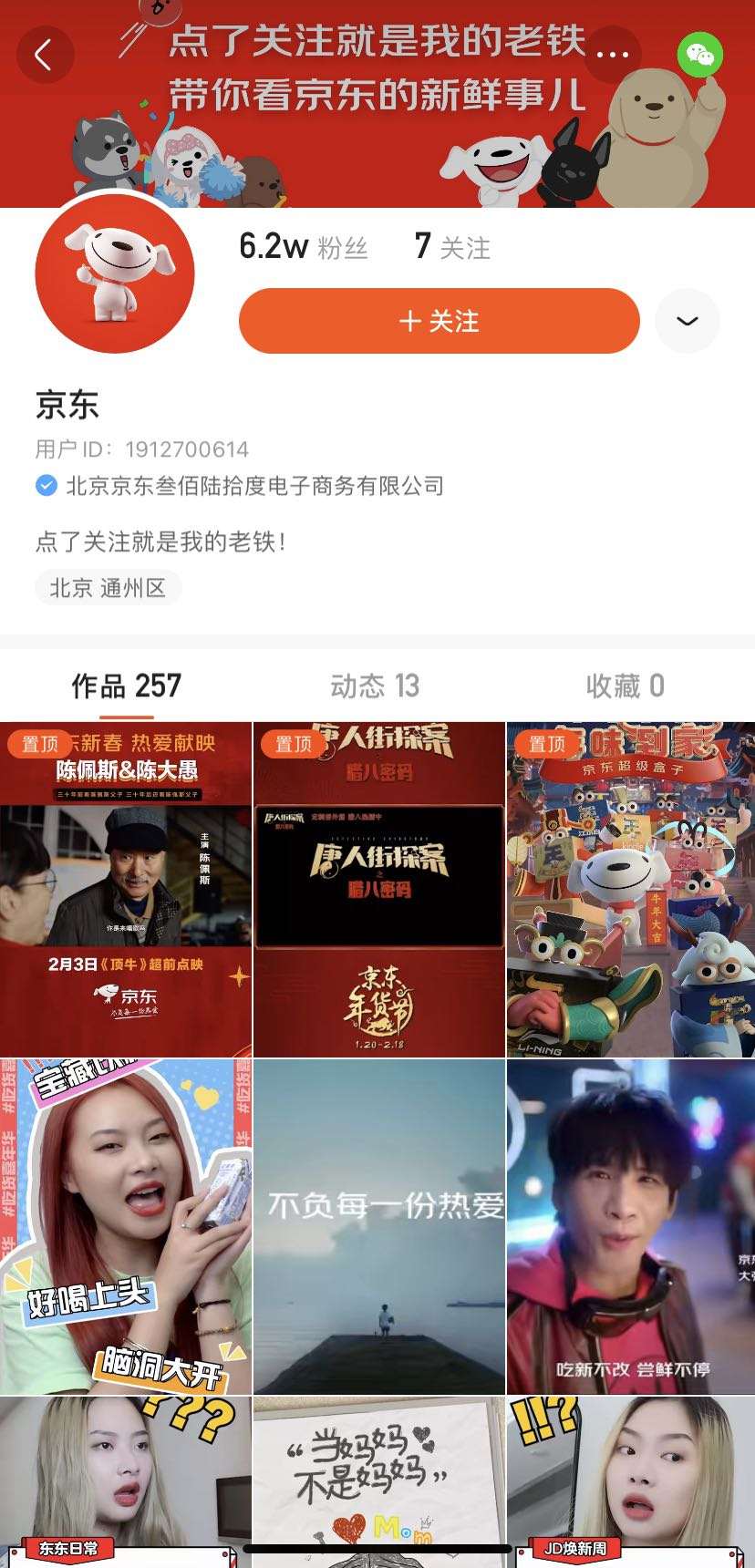Open the JD焕新周 video
The height and width of the screenshot is (1568, 755).
(x=631, y=1482)
